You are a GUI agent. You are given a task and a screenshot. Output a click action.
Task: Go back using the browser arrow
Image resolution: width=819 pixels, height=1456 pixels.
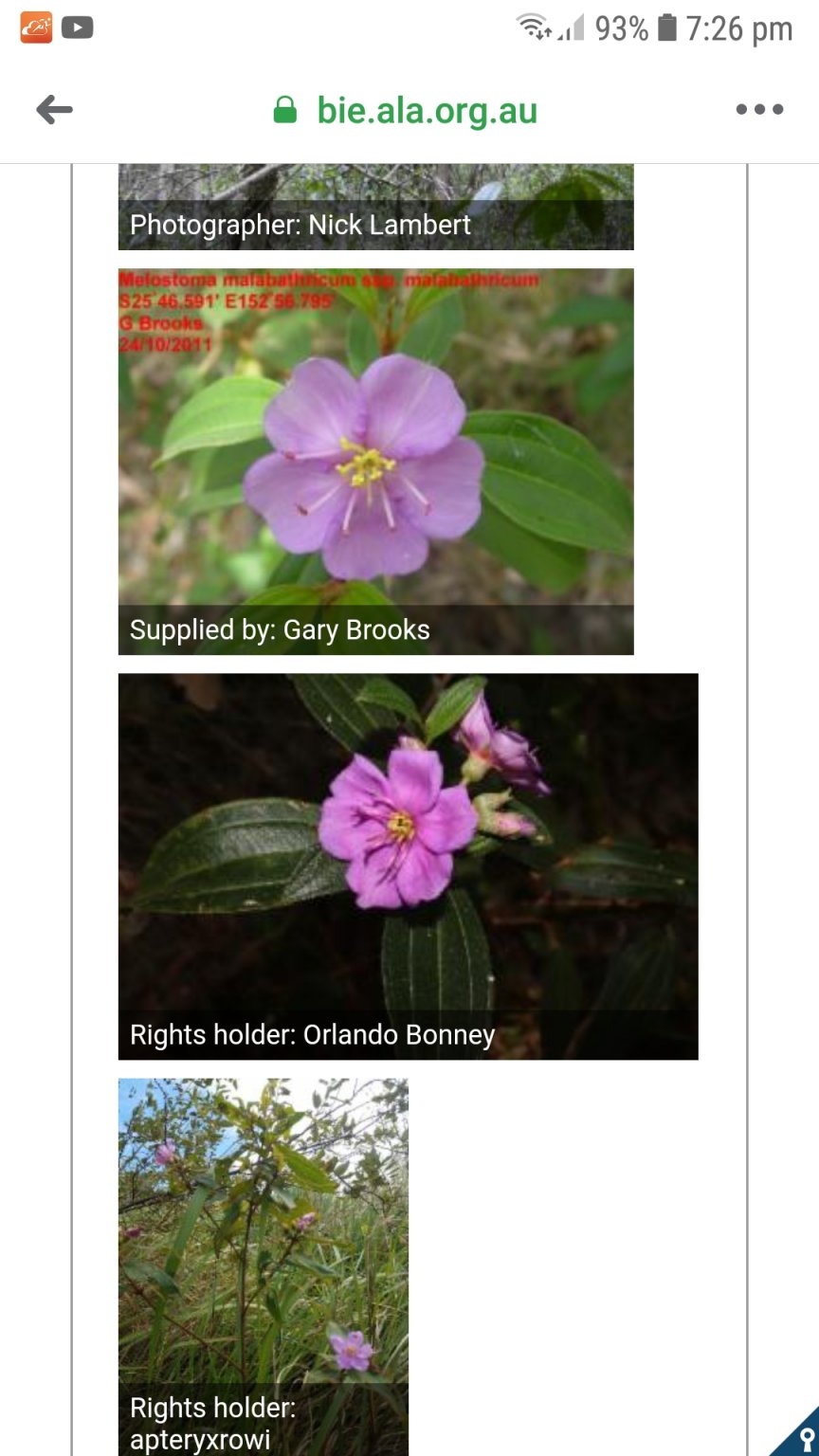click(54, 110)
